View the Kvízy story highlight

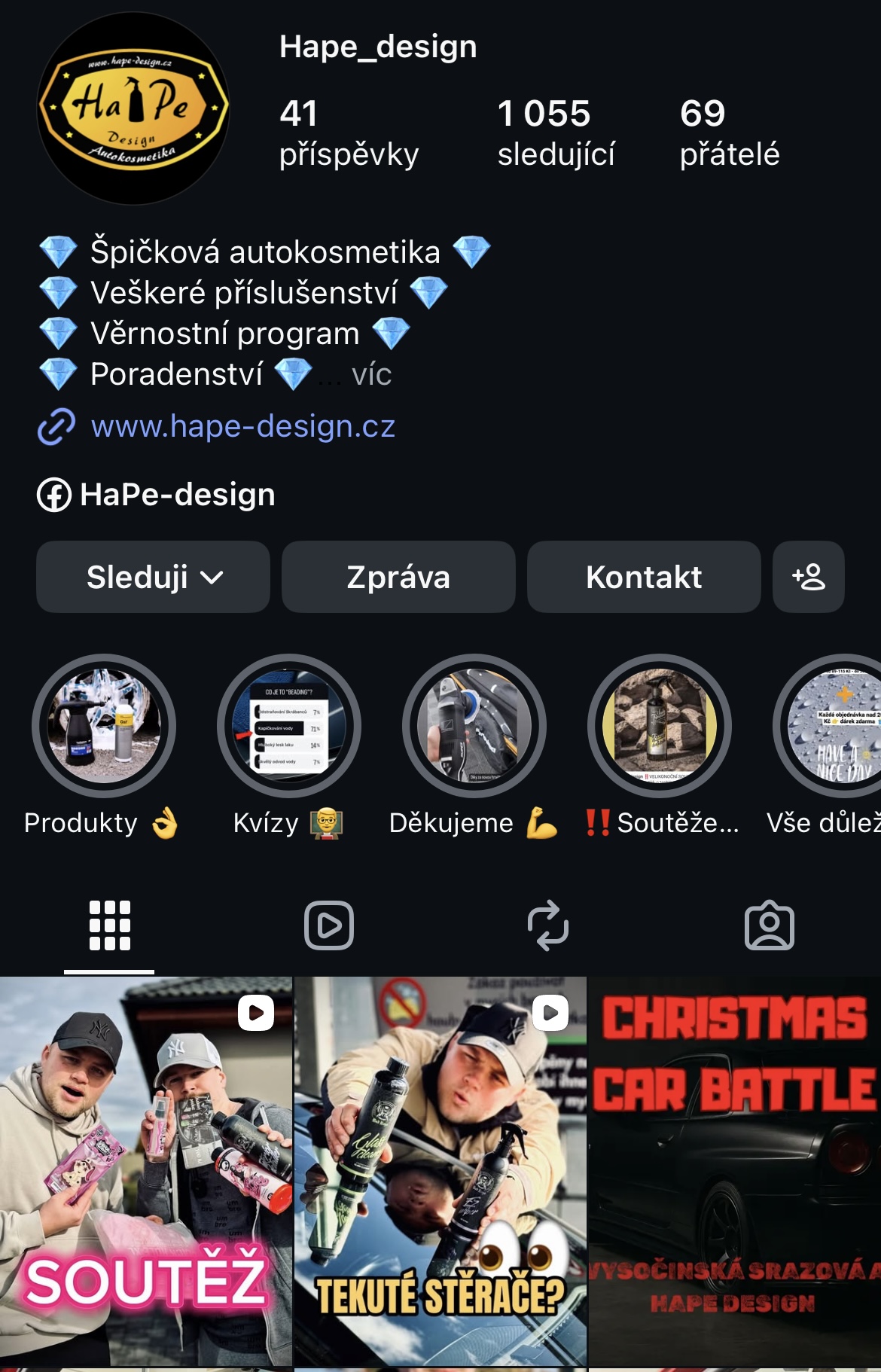tap(289, 726)
